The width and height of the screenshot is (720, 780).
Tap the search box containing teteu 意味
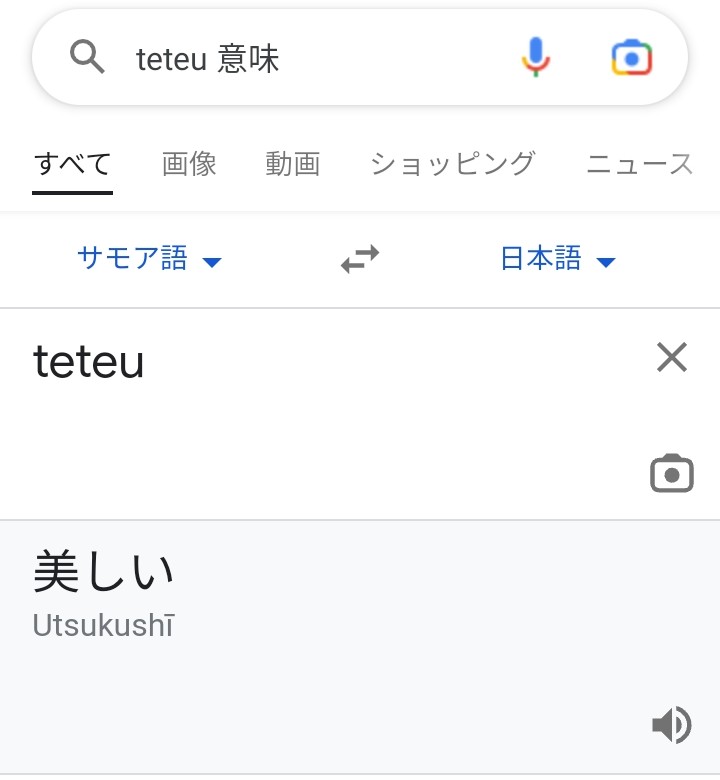click(300, 59)
